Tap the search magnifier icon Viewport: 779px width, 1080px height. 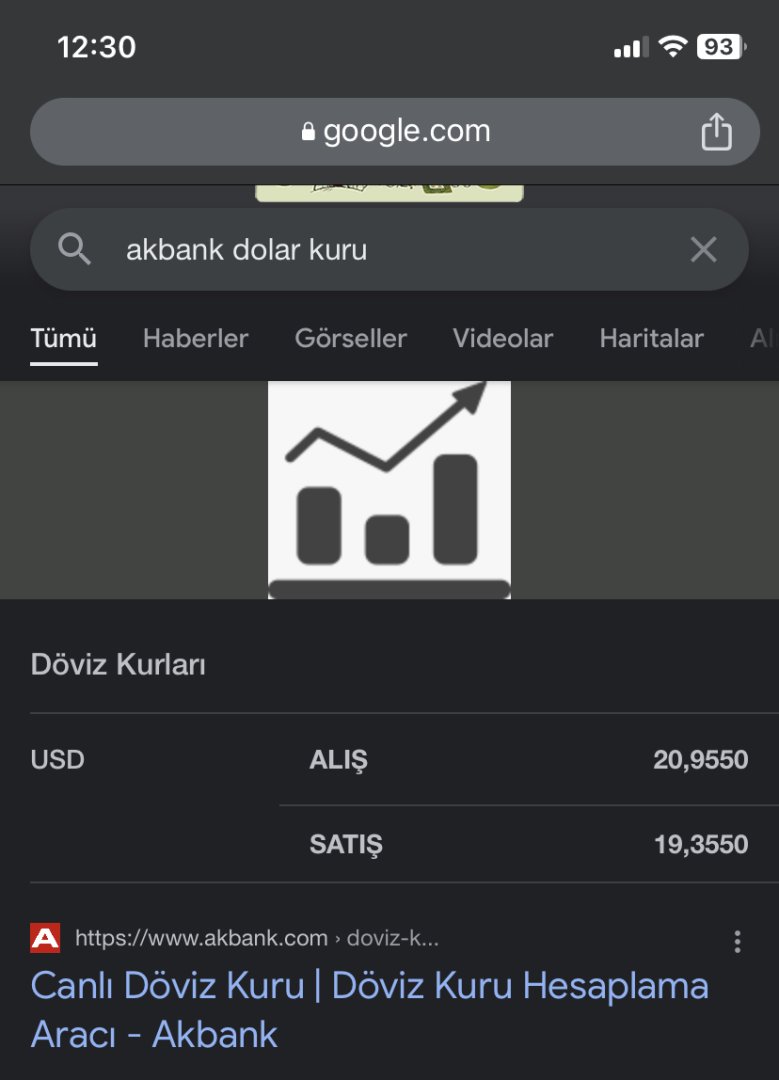[x=75, y=249]
